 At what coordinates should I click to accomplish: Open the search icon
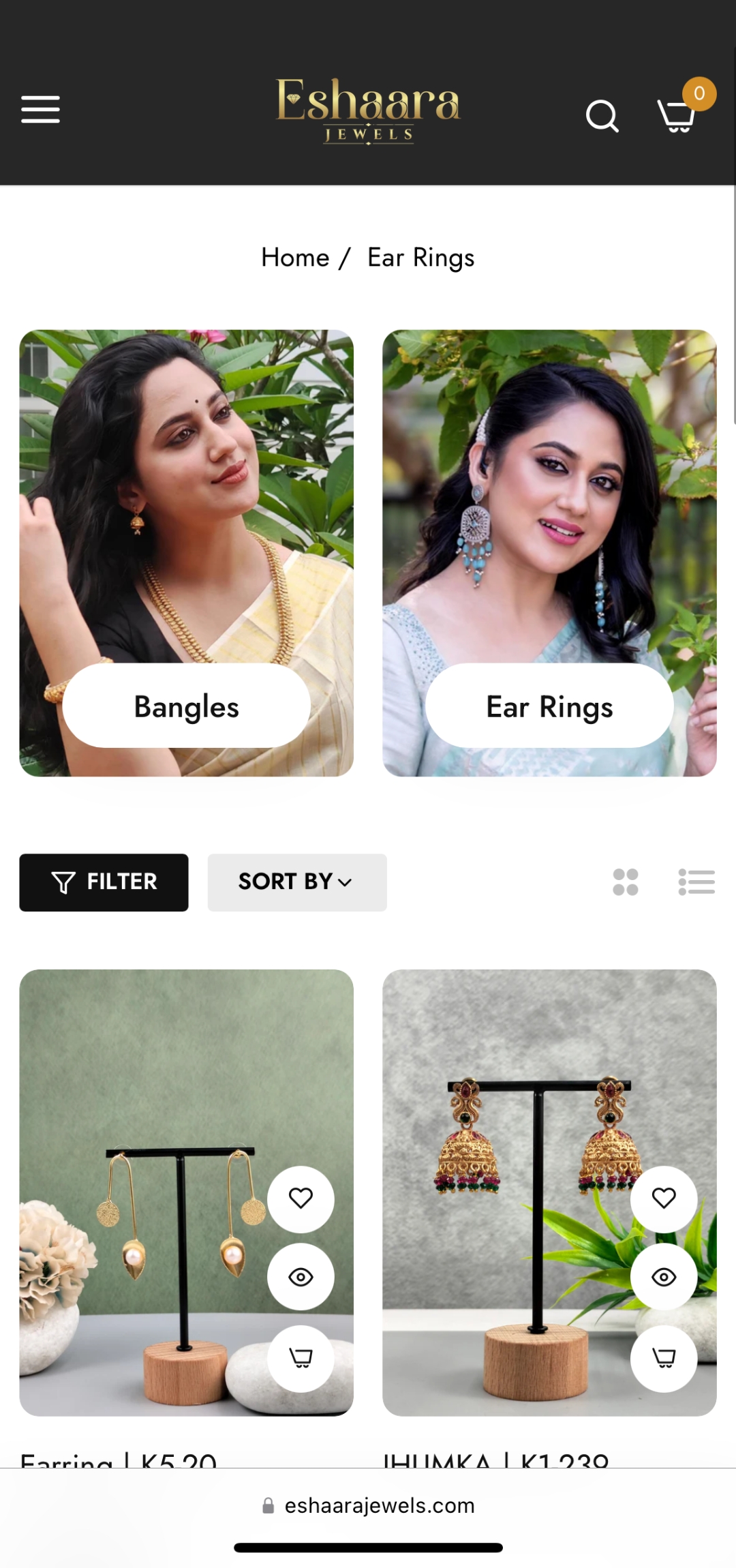(602, 115)
